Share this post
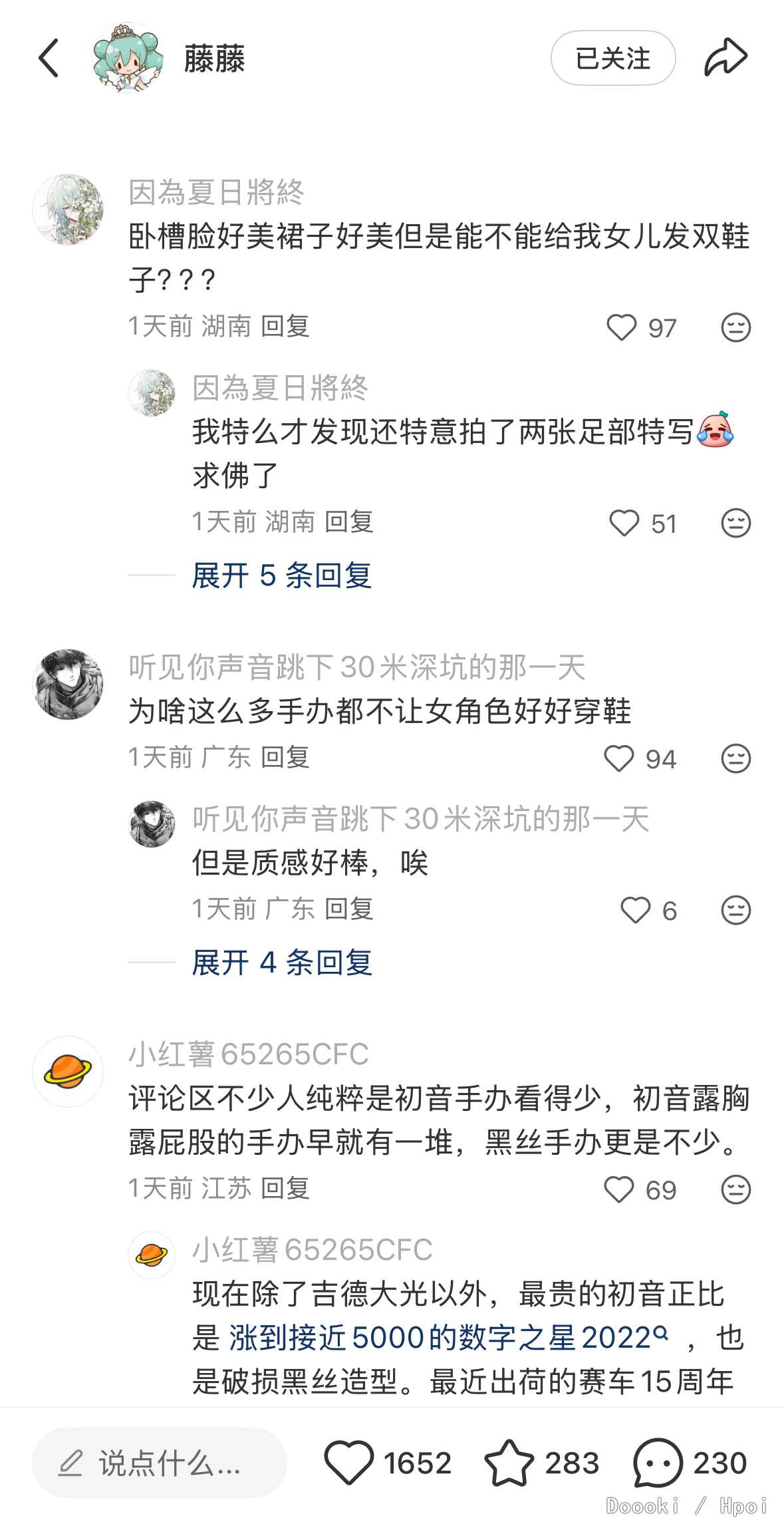The width and height of the screenshot is (784, 1530). (x=725, y=58)
